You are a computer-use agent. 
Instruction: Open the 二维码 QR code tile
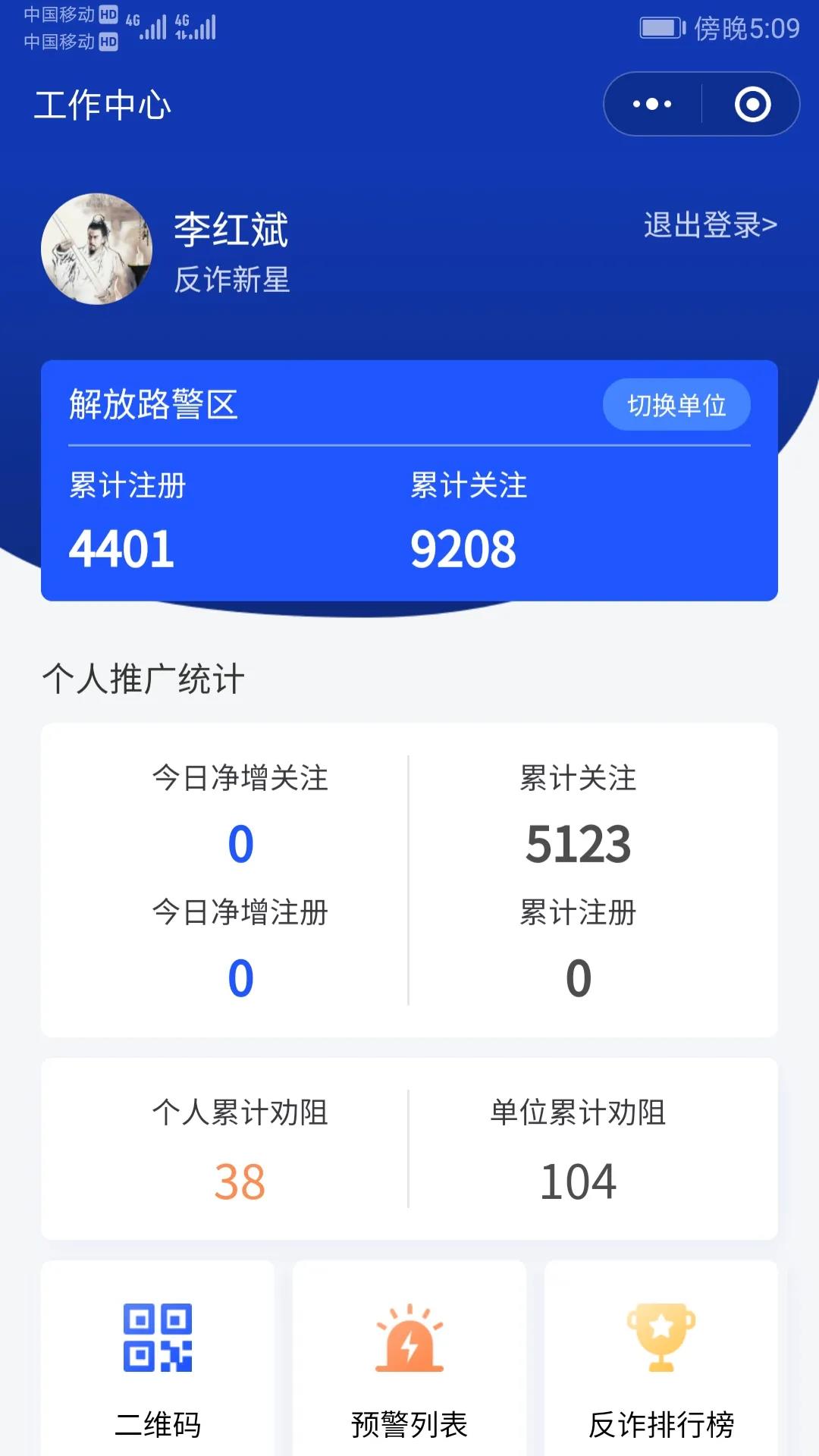tap(158, 1357)
